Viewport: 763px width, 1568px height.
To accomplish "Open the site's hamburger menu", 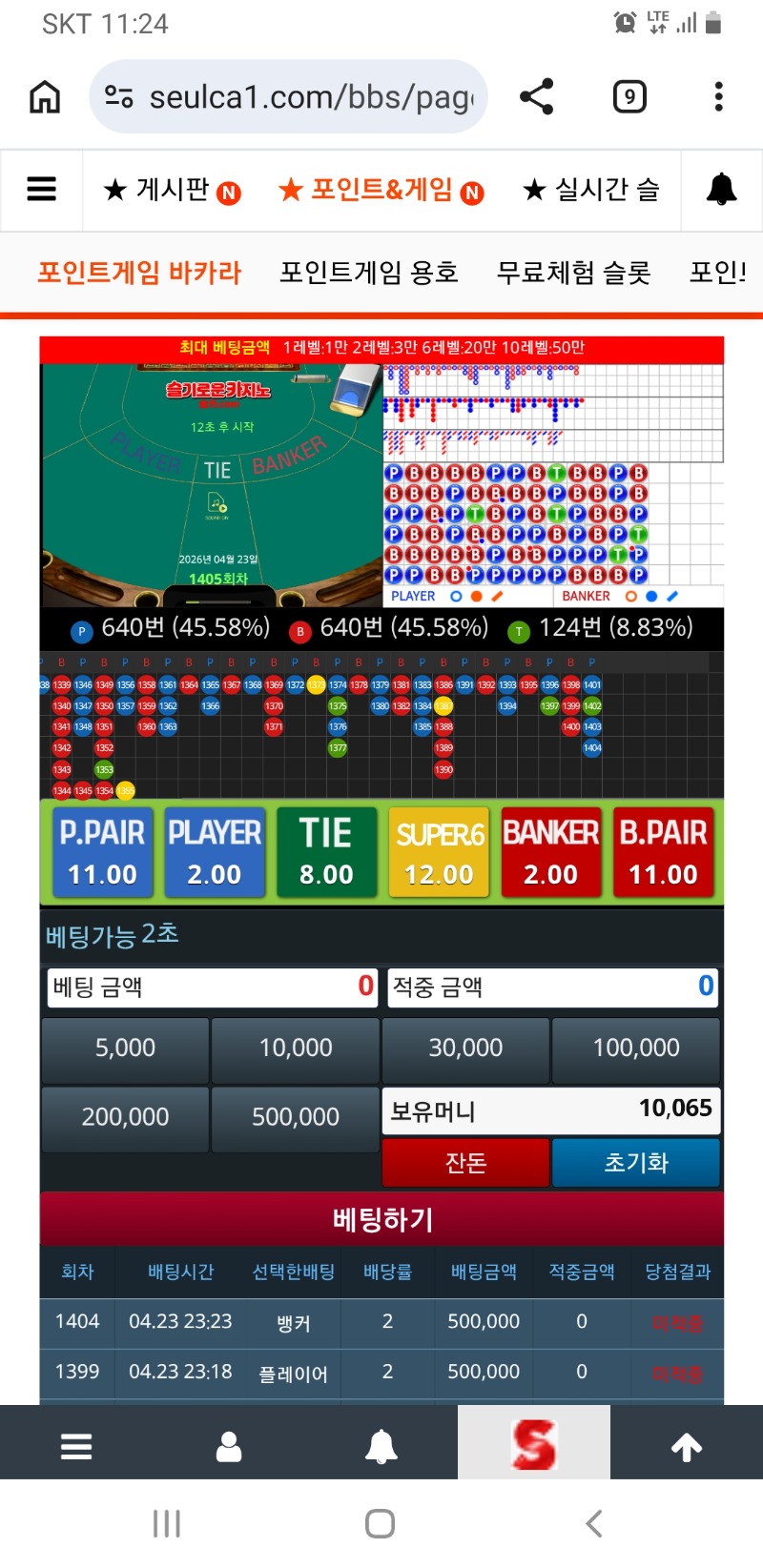I will pos(41,190).
